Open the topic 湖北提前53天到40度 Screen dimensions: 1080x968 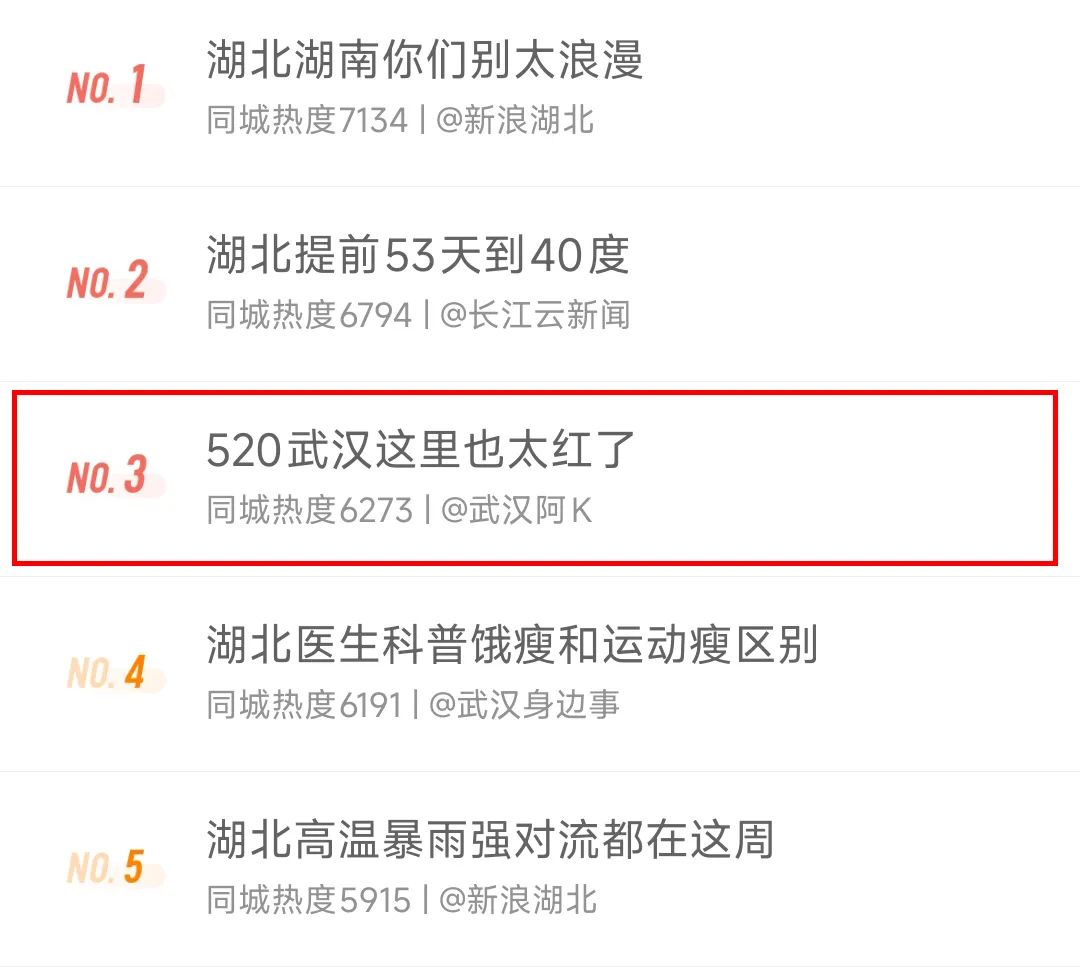(418, 257)
